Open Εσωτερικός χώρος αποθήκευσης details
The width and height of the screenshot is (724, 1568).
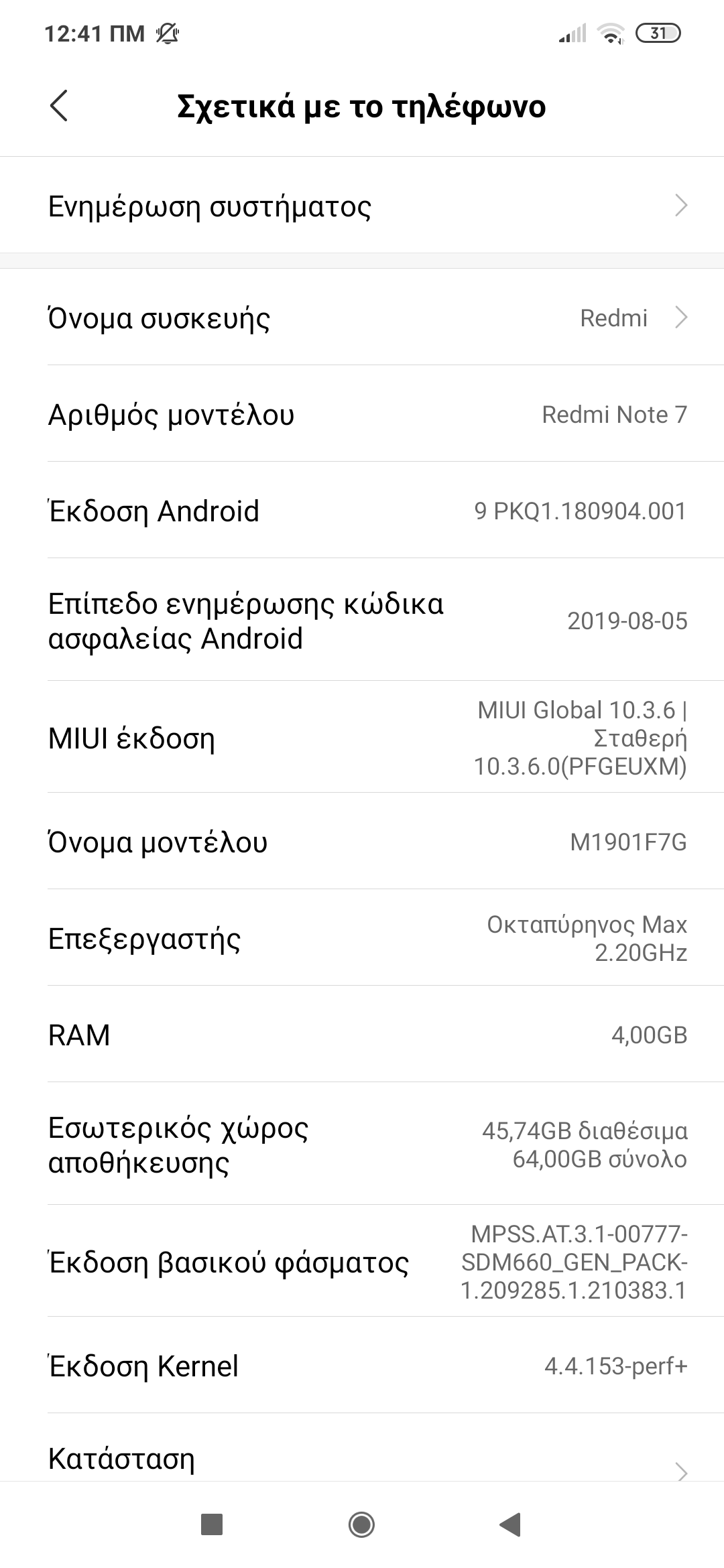pos(362,1145)
